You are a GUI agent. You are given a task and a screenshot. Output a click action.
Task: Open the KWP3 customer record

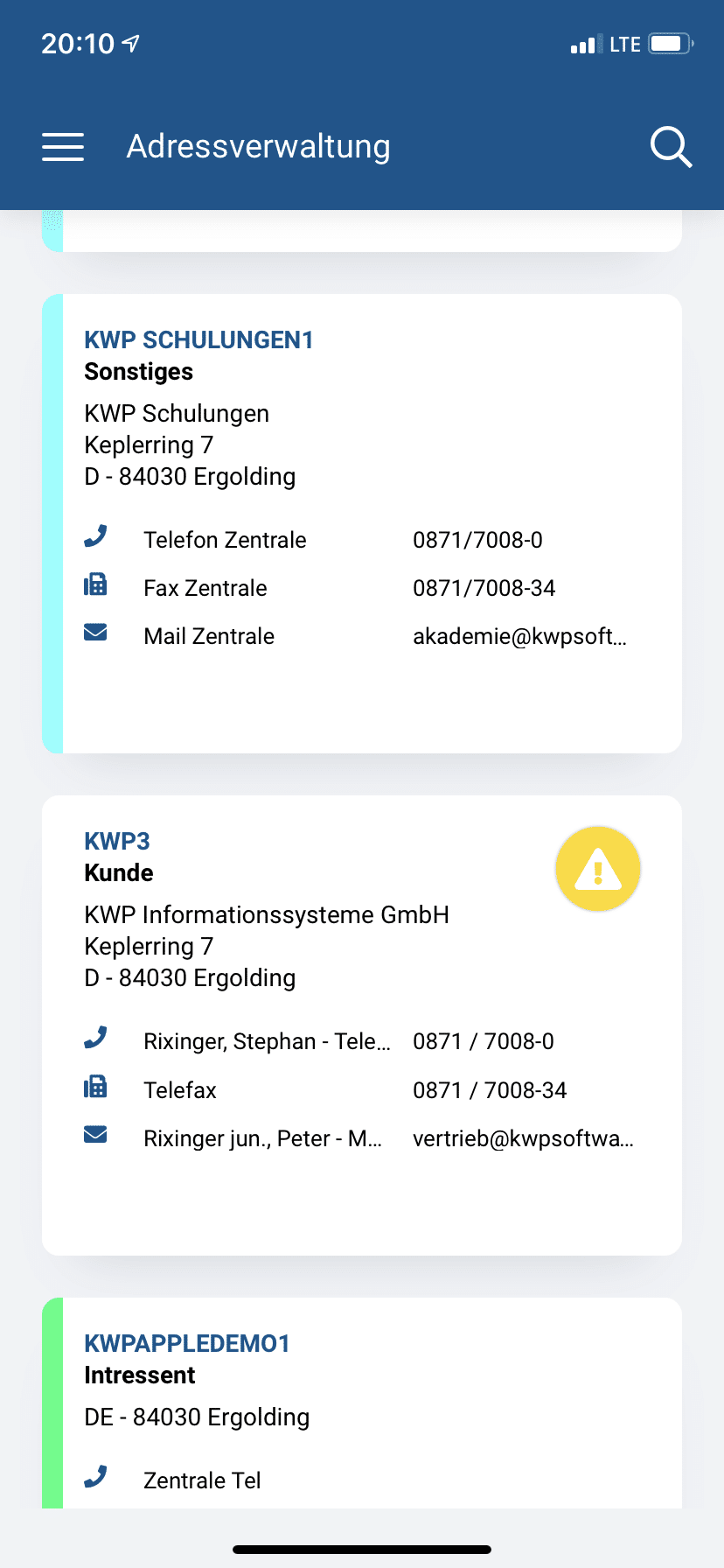point(116,841)
